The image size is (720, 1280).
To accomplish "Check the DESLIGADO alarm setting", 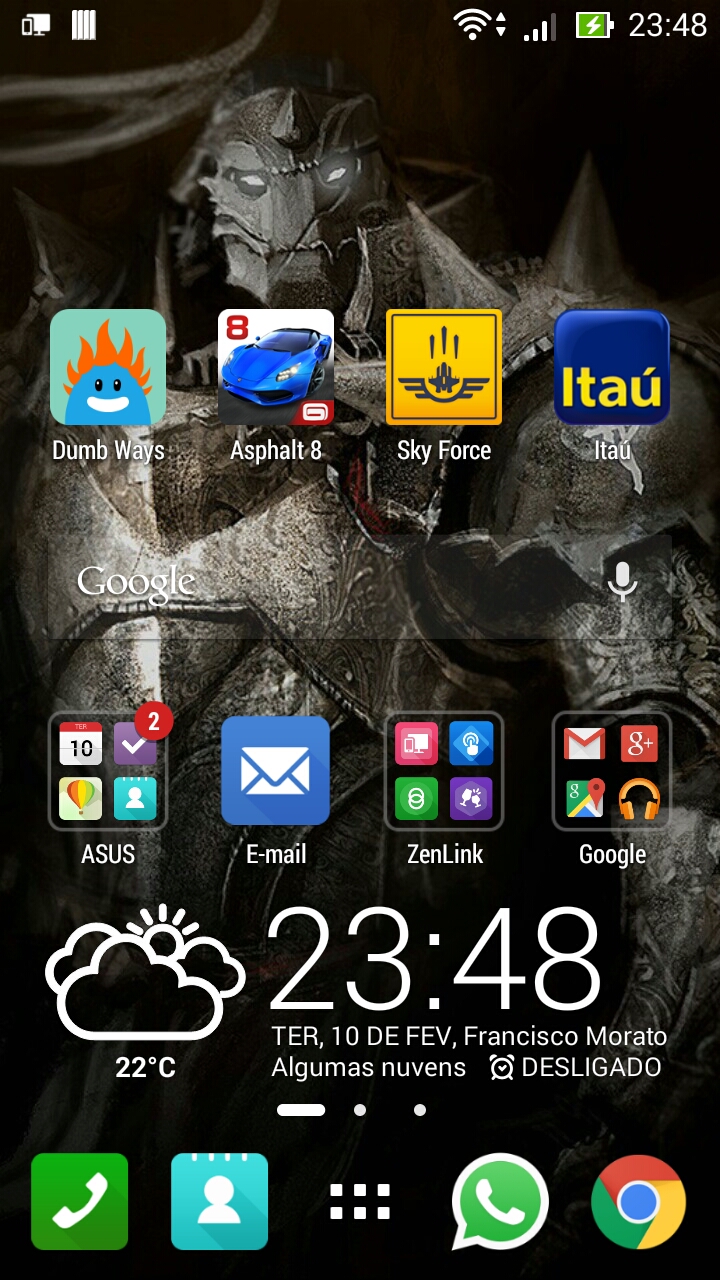I will click(x=577, y=1068).
